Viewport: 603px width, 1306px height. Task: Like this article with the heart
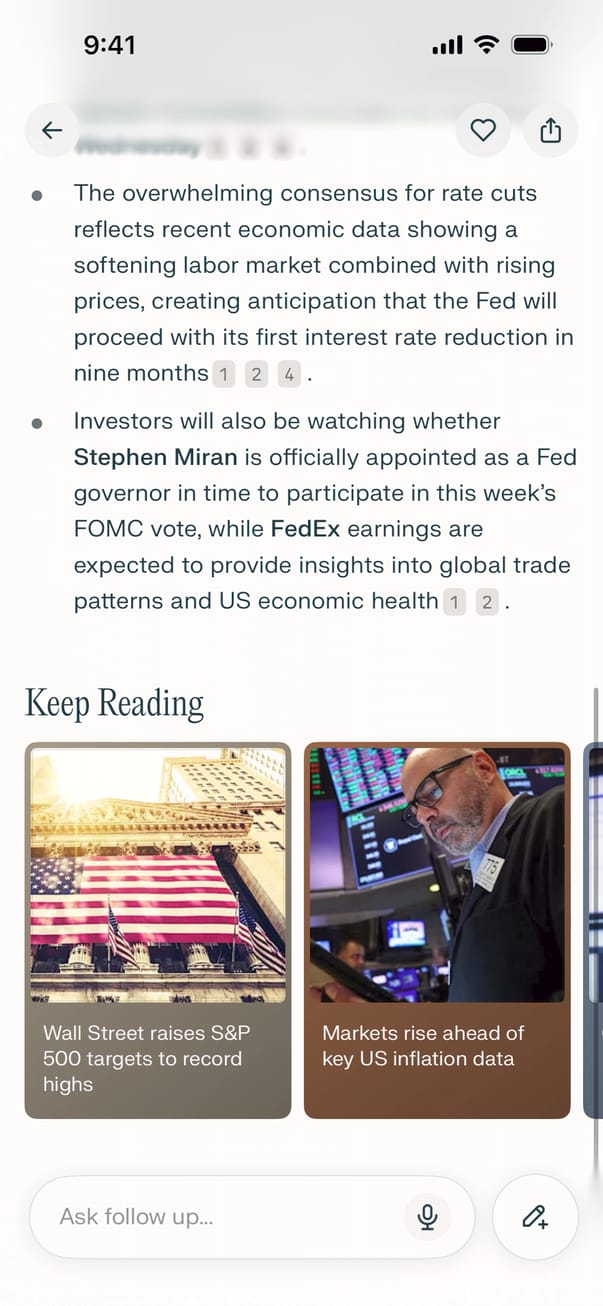coord(483,130)
